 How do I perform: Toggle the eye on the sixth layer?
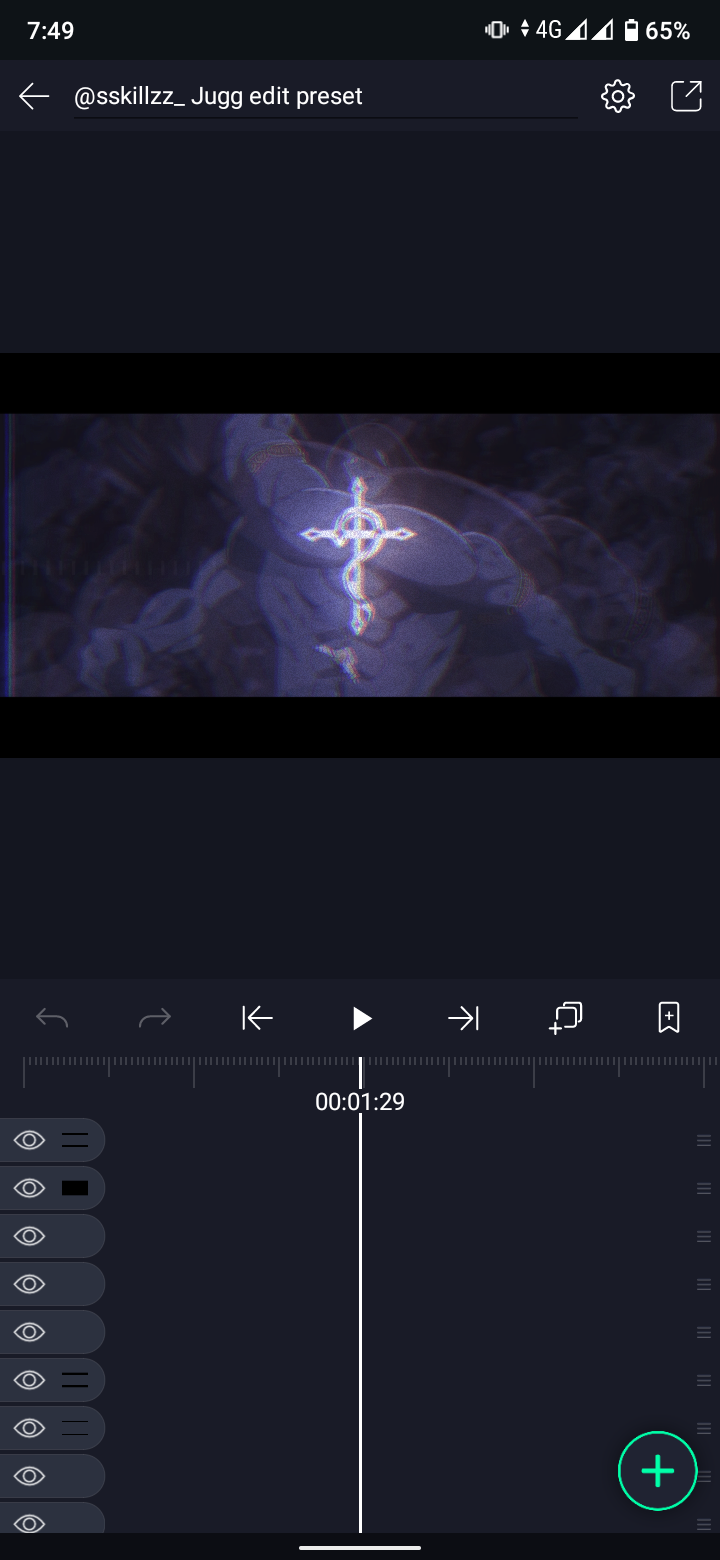coord(30,1380)
